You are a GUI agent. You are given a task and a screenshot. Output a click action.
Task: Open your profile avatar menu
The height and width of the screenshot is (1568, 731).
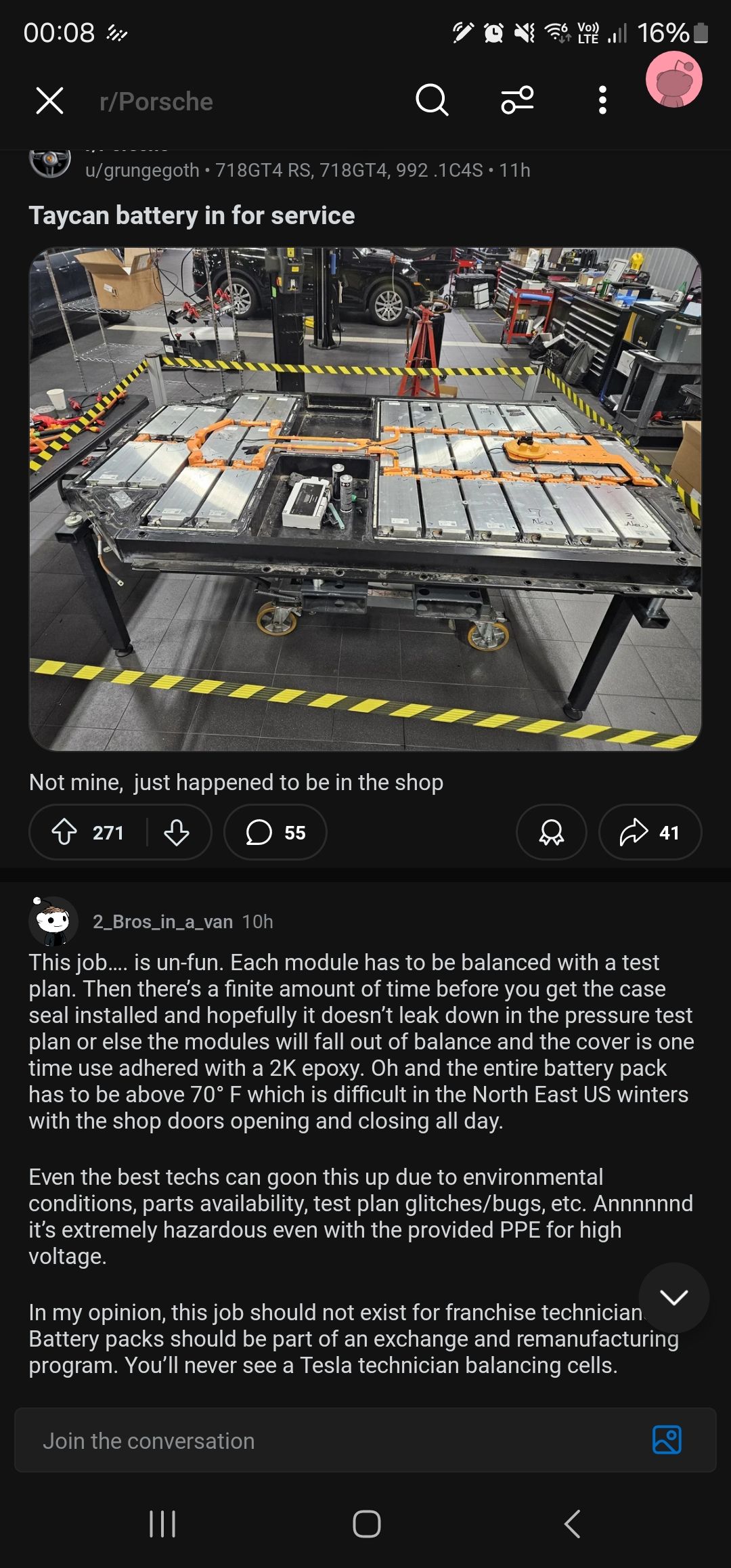coord(673,80)
